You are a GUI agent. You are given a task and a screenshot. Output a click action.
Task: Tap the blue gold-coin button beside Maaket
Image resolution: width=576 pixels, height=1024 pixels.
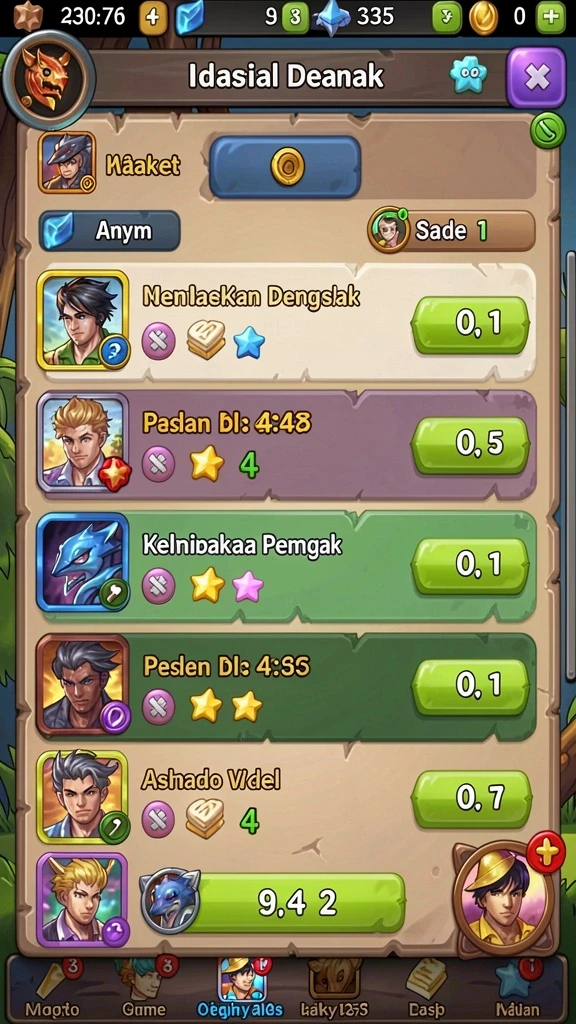[285, 167]
